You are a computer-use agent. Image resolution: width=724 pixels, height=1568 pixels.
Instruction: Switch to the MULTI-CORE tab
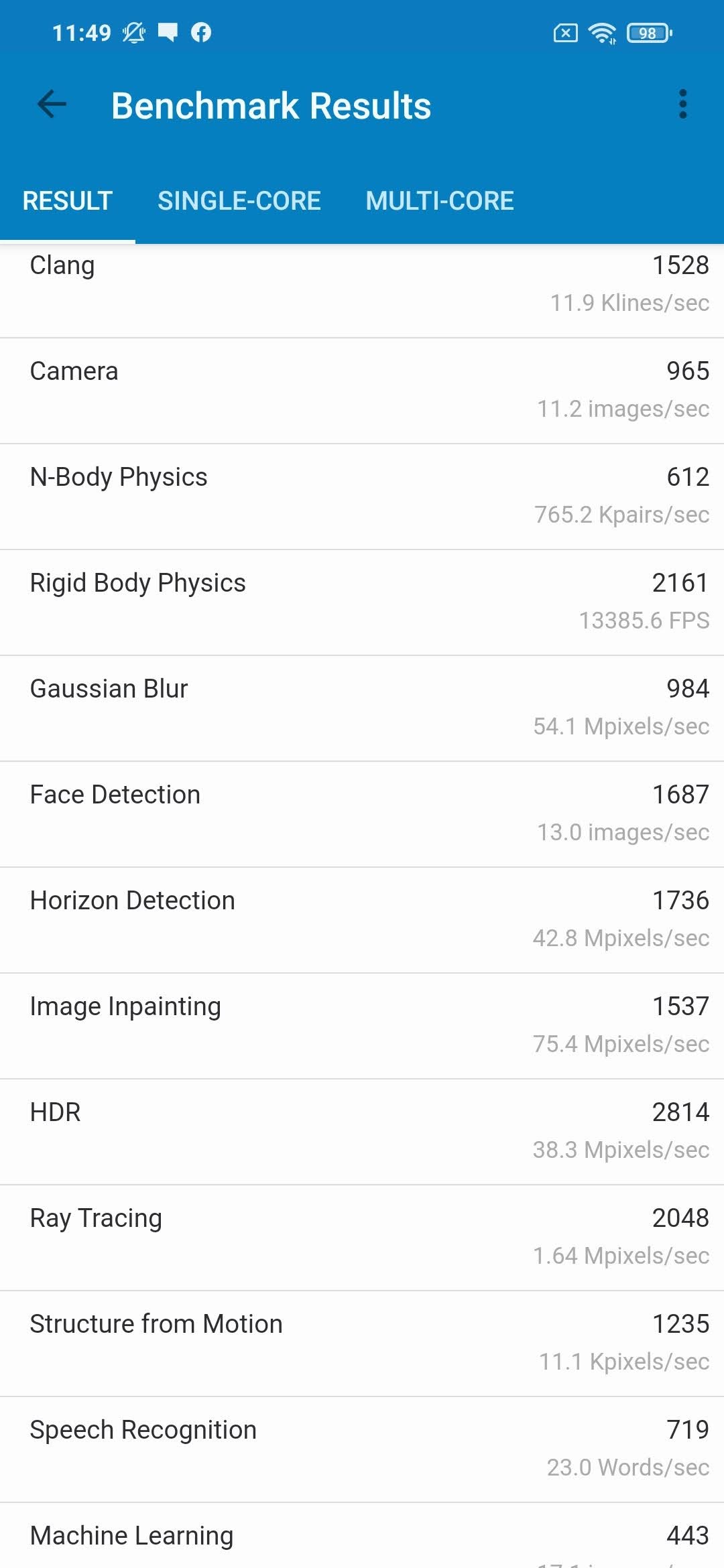(x=440, y=201)
